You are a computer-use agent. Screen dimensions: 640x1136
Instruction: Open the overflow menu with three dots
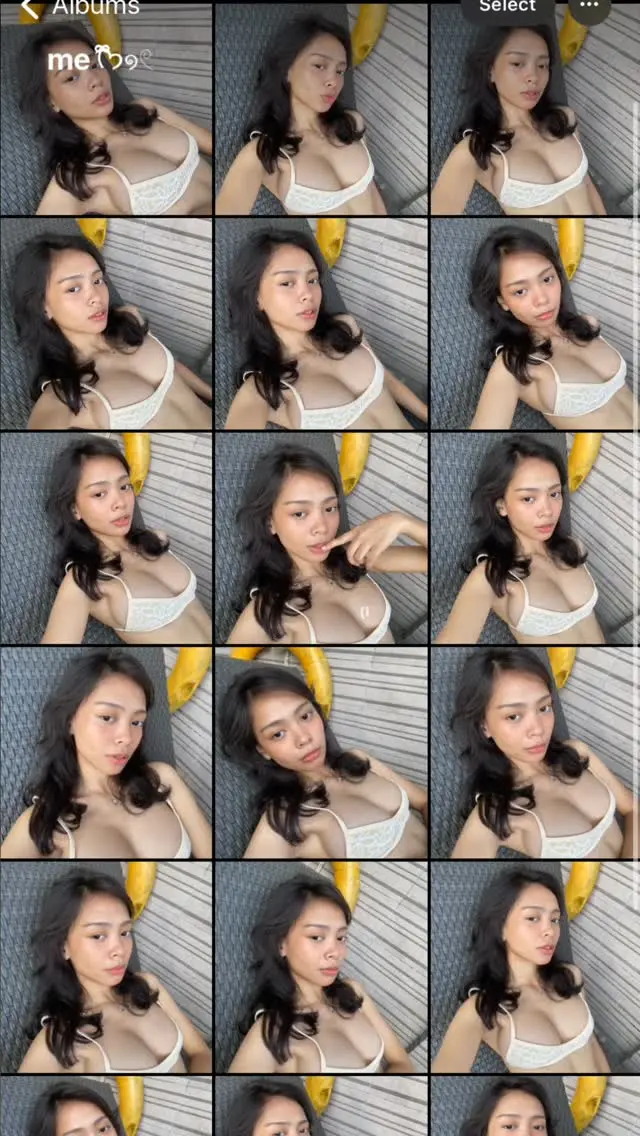(x=589, y=7)
